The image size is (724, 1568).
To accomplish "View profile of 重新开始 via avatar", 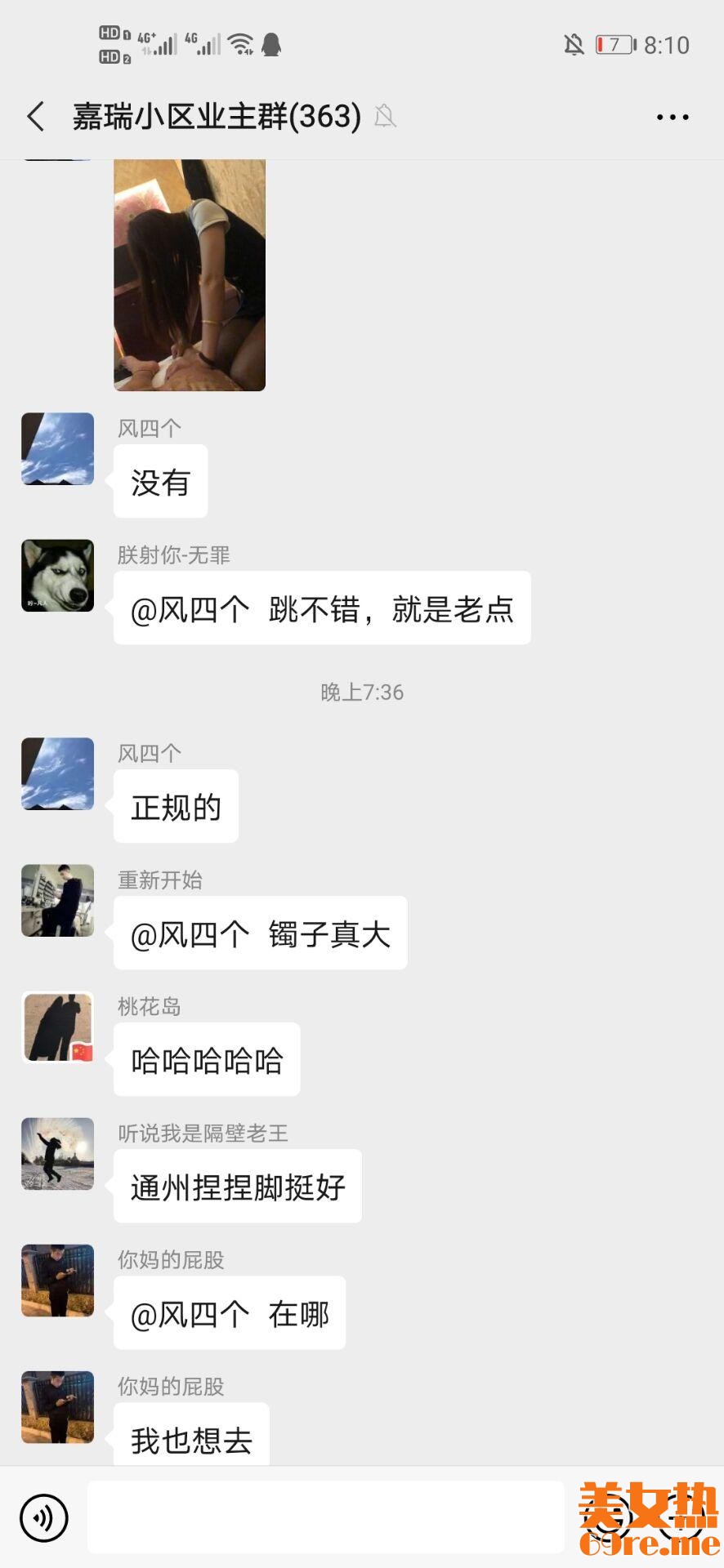I will 57,901.
